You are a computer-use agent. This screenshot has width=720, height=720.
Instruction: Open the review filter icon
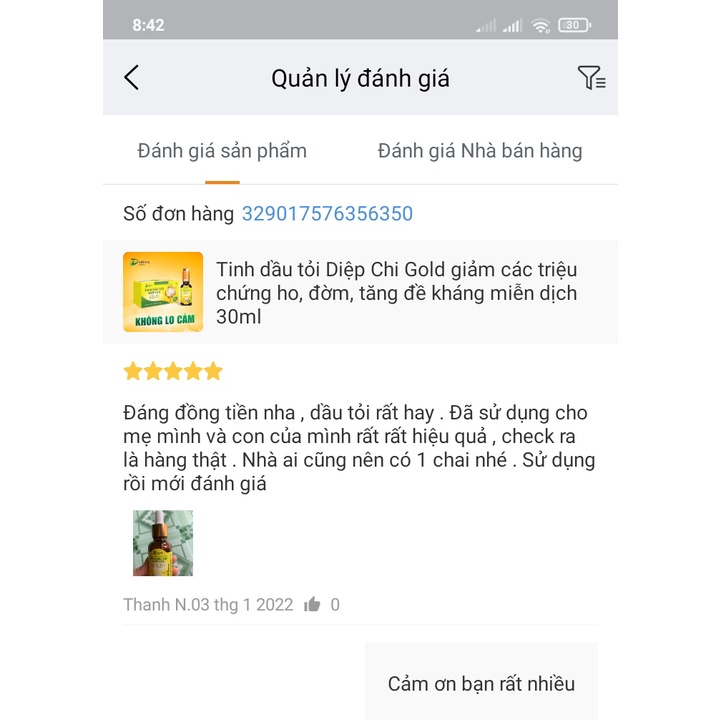click(591, 78)
